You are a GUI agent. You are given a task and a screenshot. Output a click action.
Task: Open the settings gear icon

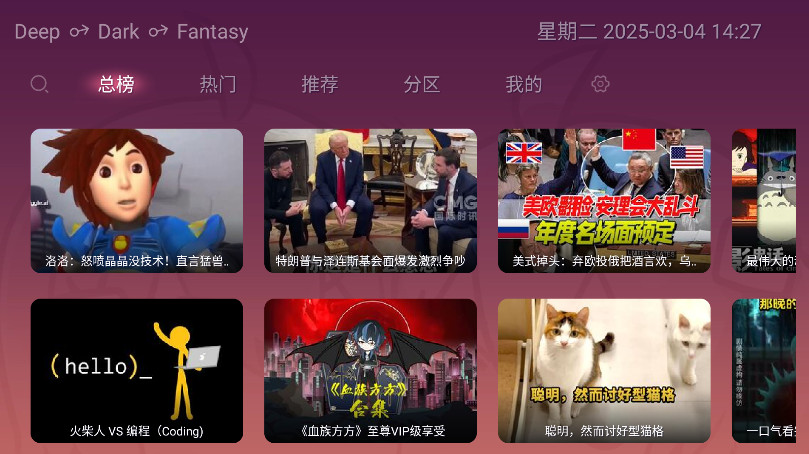(600, 84)
